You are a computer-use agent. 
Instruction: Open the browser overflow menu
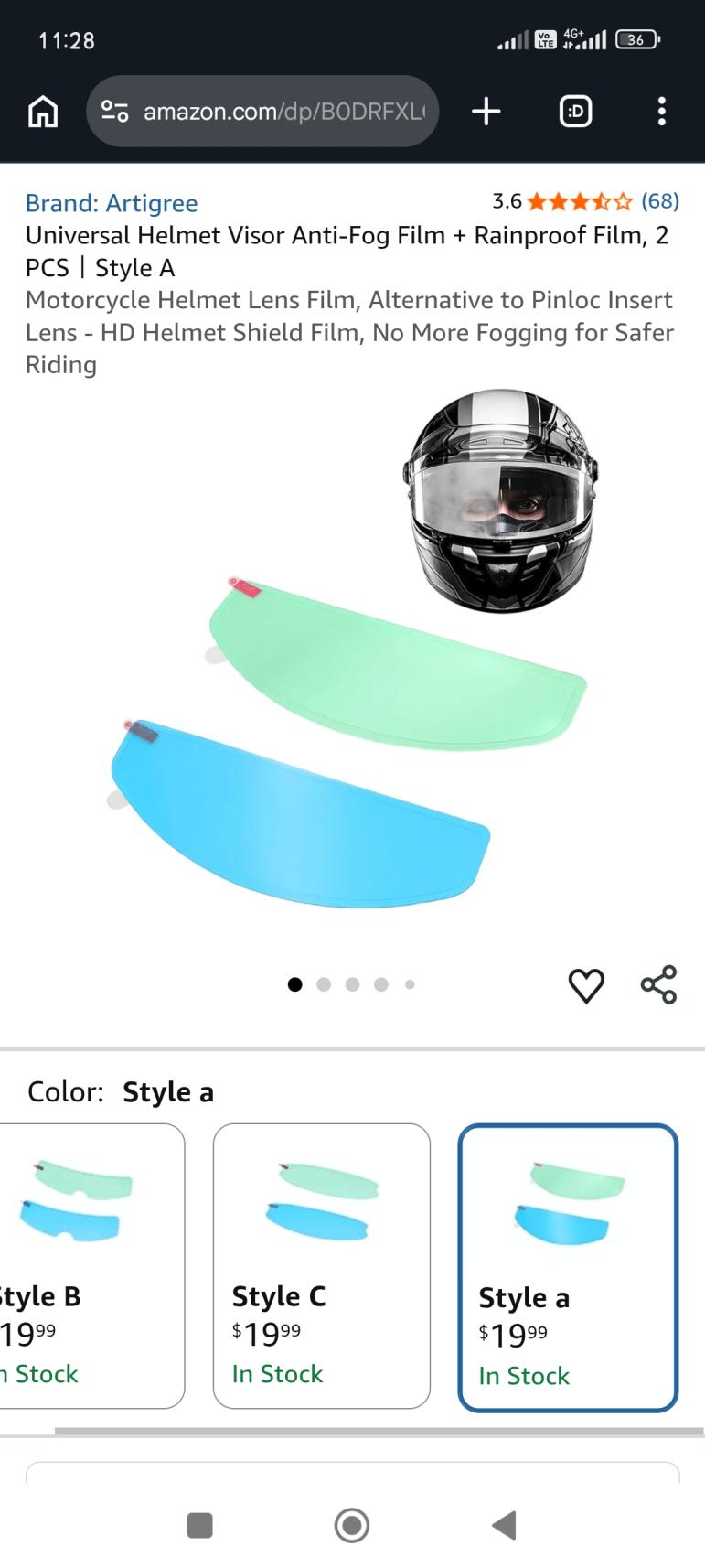point(662,112)
